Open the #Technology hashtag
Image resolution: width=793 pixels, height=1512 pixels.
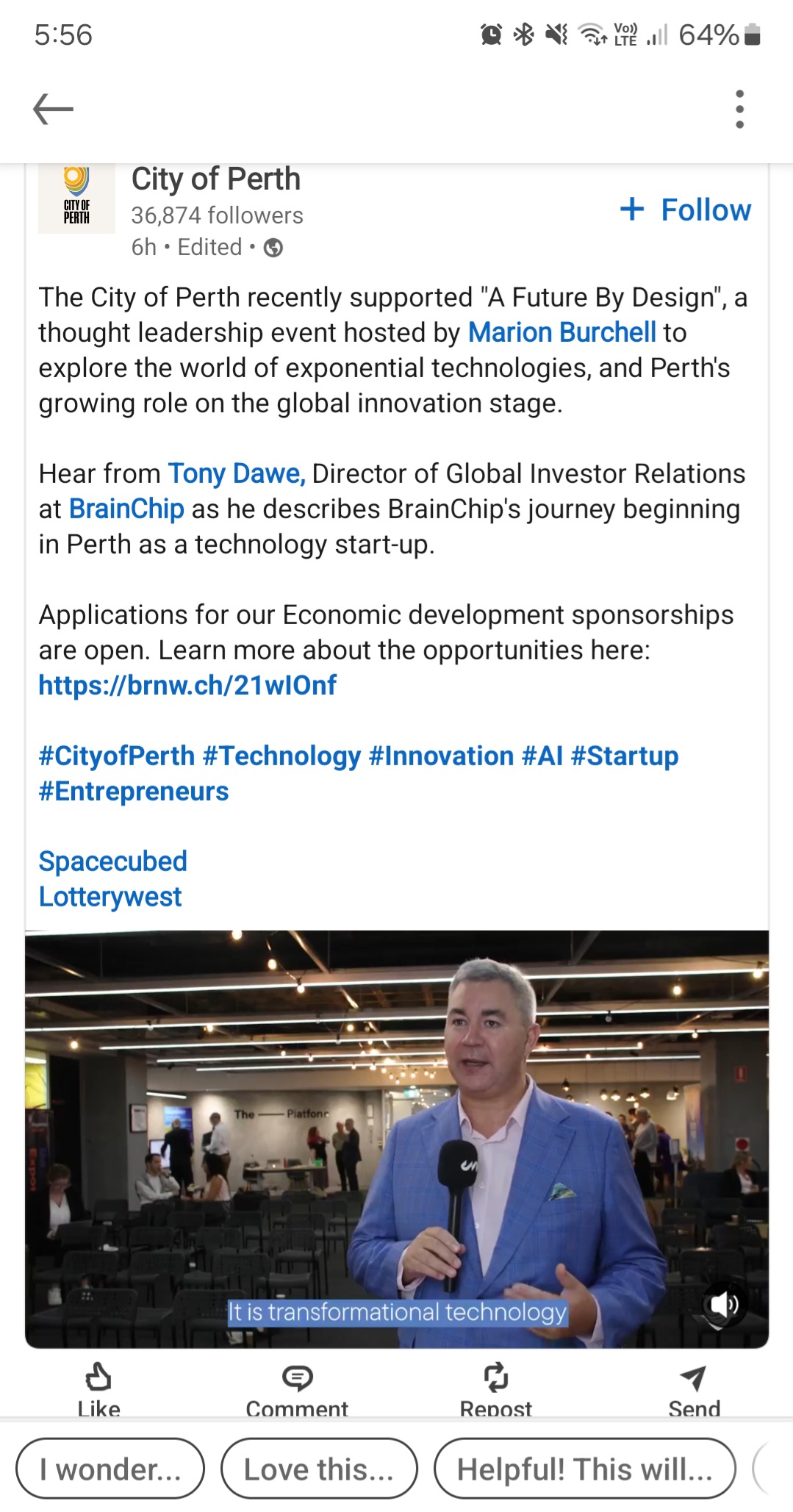click(x=281, y=756)
